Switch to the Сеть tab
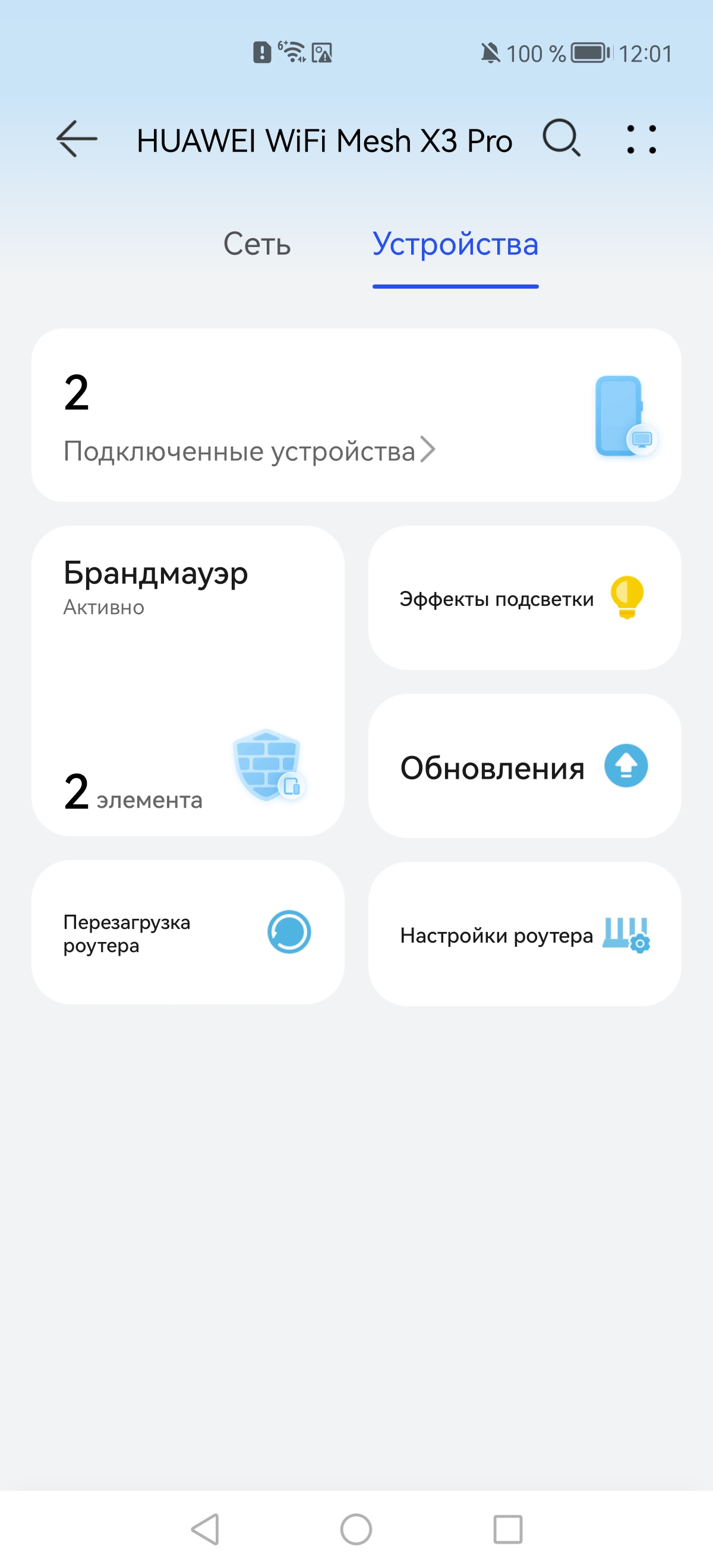The height and width of the screenshot is (1568, 713). tap(257, 244)
